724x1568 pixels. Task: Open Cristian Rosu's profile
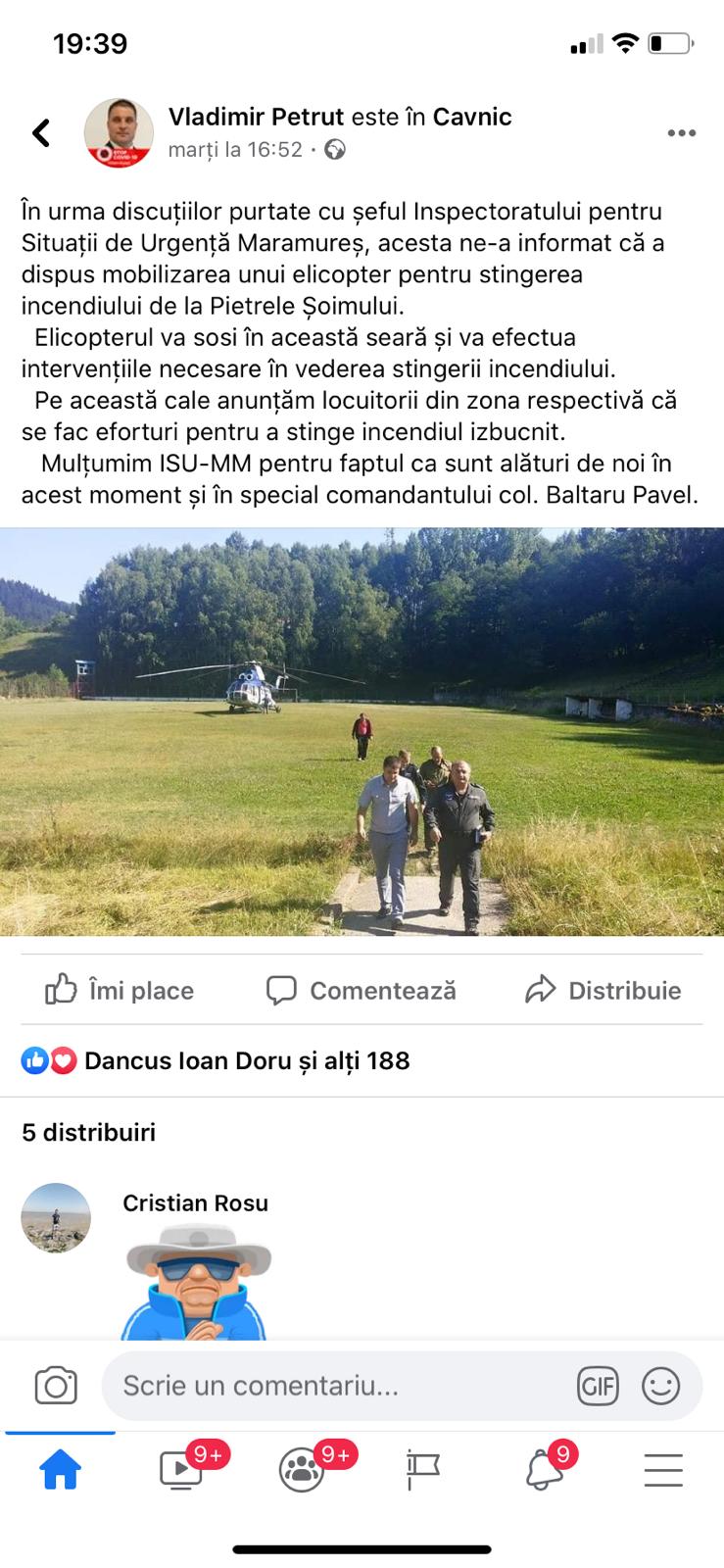click(x=195, y=1202)
